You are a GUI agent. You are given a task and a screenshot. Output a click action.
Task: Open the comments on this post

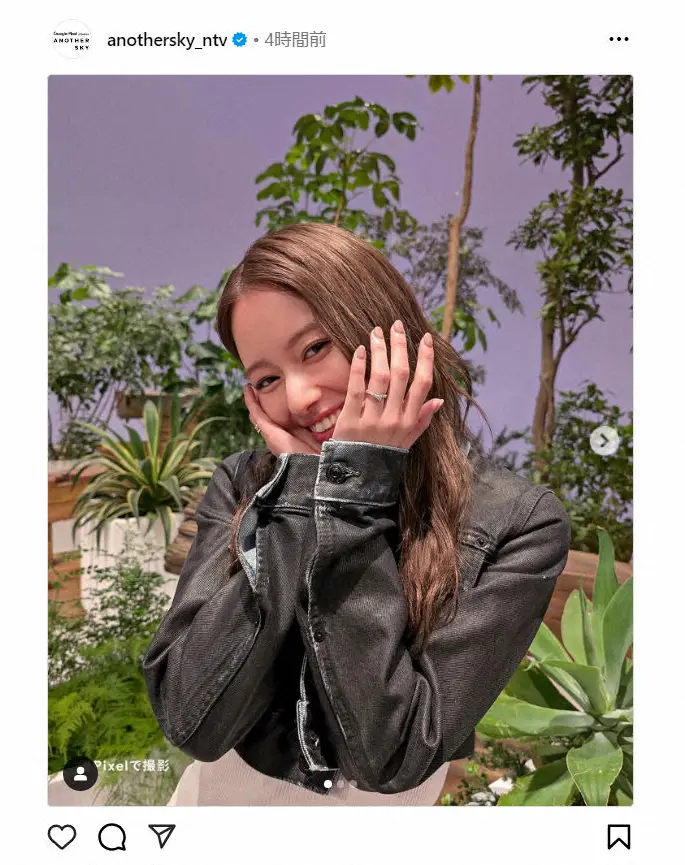(112, 836)
